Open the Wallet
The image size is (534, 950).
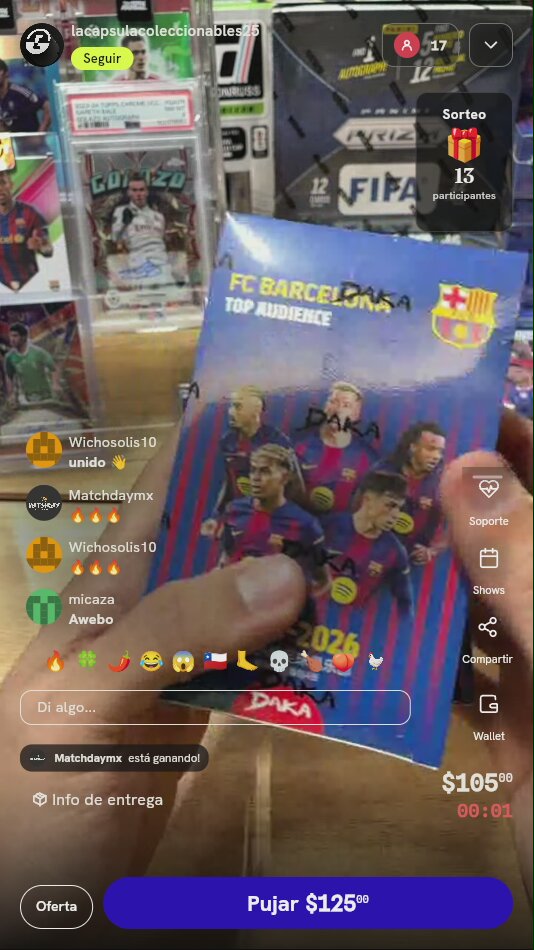click(489, 718)
